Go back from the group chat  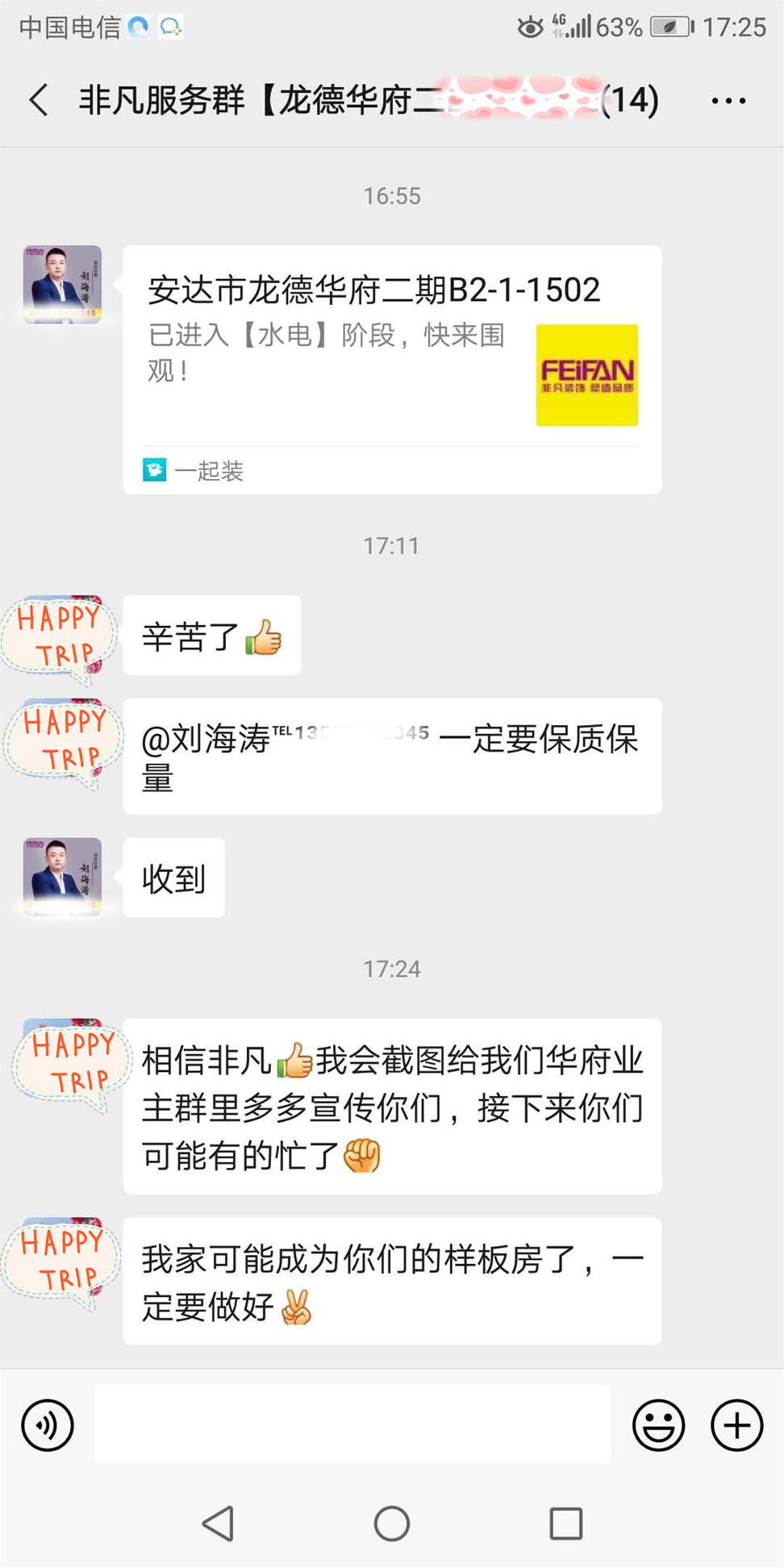pyautogui.click(x=39, y=101)
